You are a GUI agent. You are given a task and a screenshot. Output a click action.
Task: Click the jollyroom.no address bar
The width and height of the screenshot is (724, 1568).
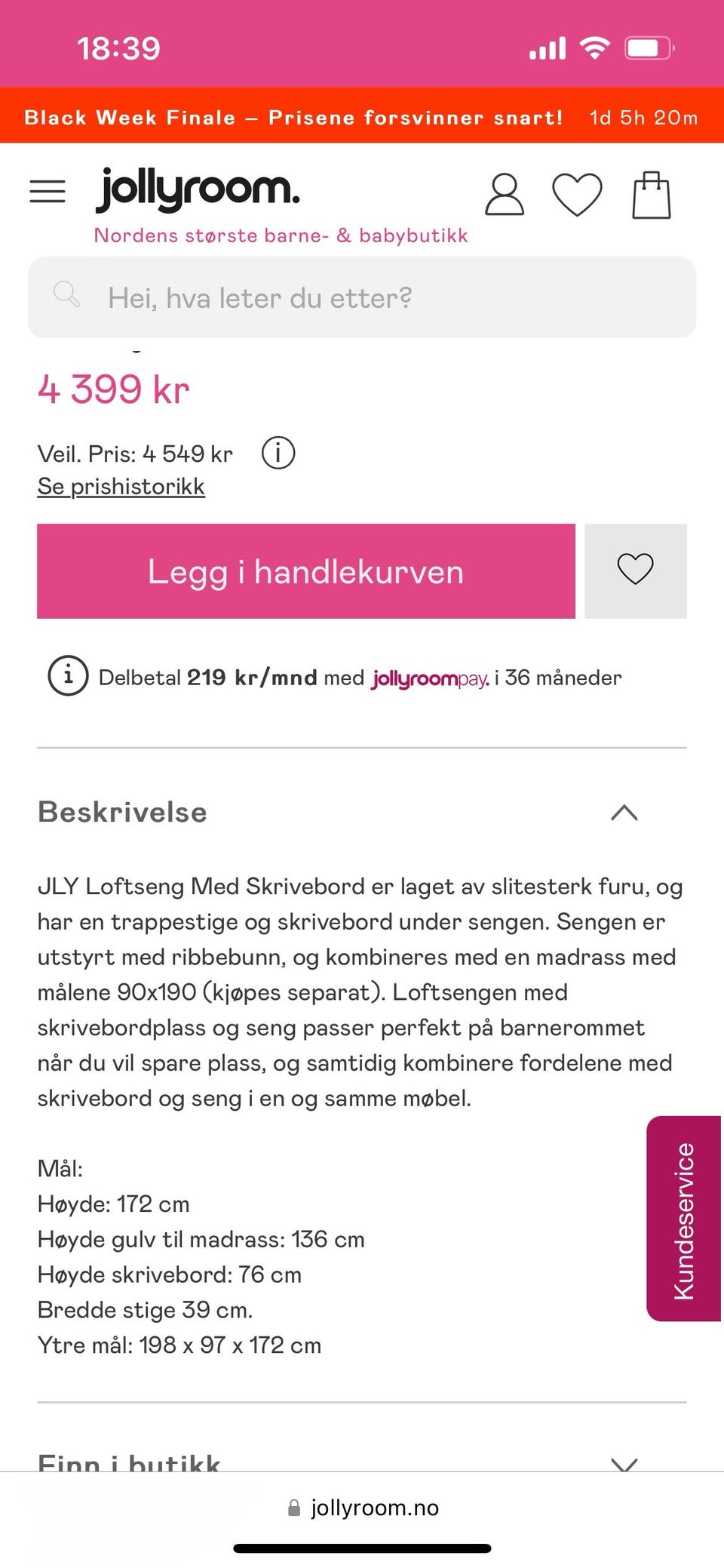pos(362,1508)
